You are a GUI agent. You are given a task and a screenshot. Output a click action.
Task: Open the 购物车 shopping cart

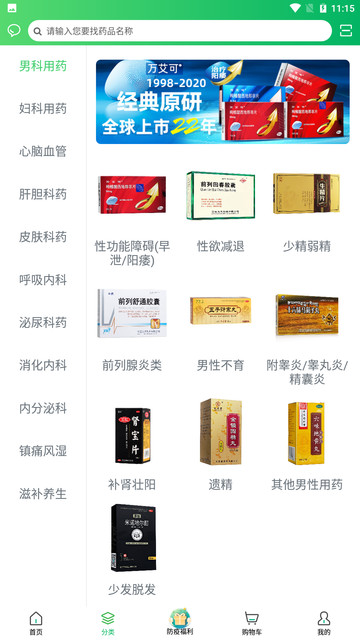(252, 623)
